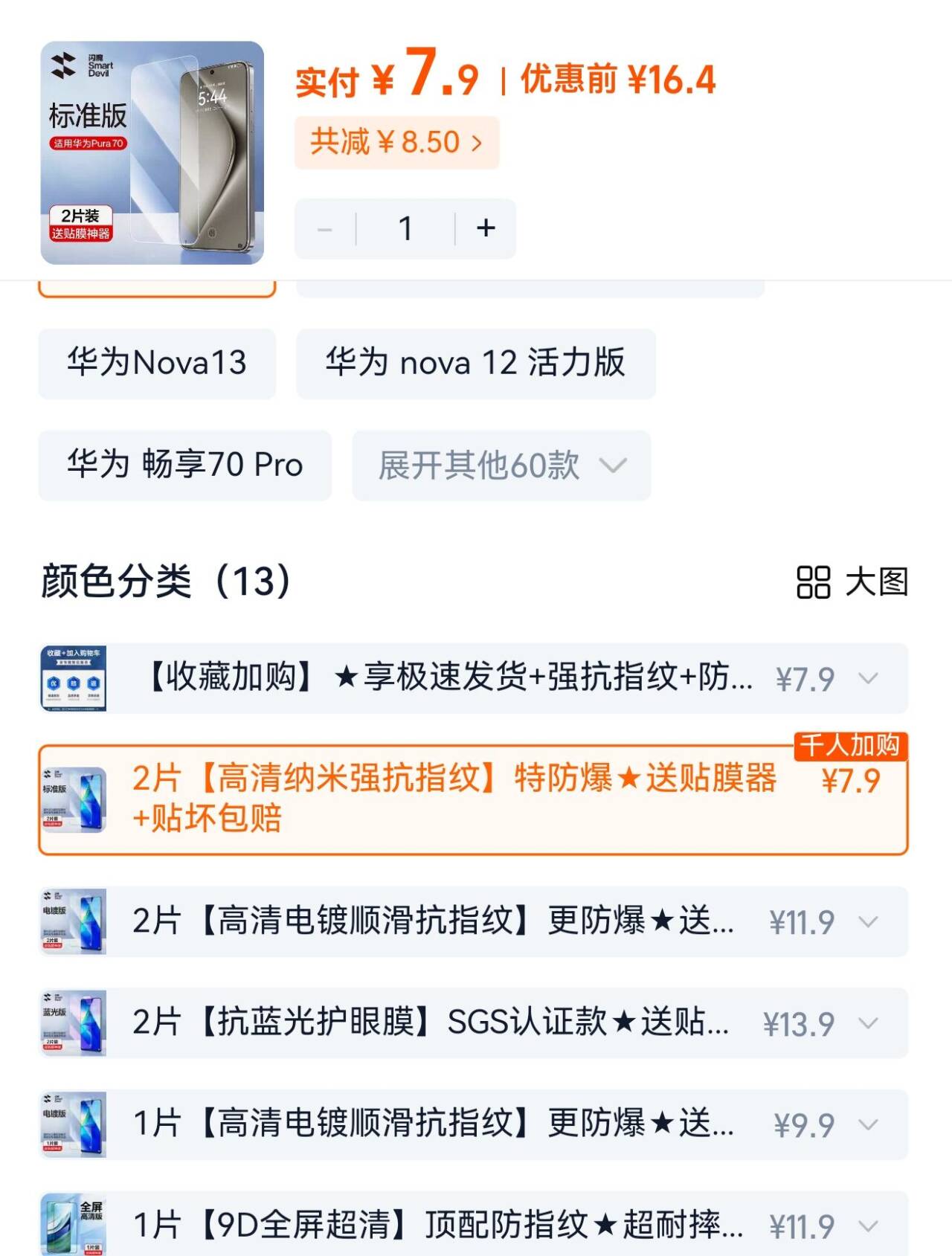This screenshot has height=1256, width=952.
Task: Expand 展开其他60款 to show more models
Action: (x=501, y=466)
